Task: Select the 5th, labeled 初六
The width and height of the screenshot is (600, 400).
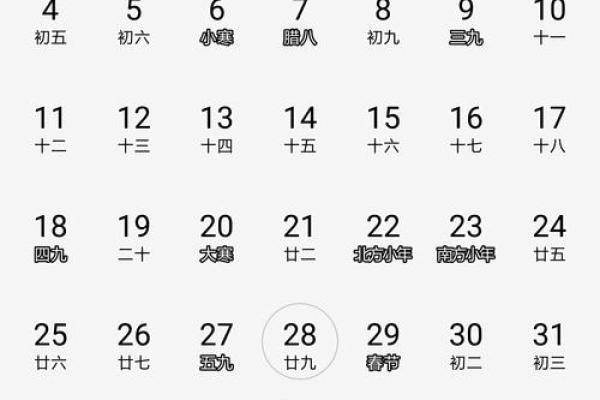Action: tap(134, 22)
